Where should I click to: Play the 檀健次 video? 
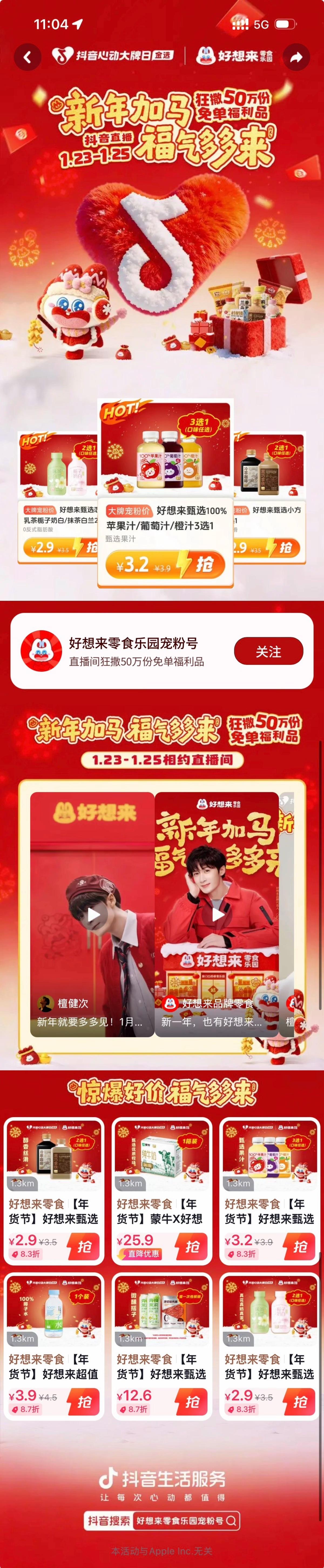[x=93, y=914]
